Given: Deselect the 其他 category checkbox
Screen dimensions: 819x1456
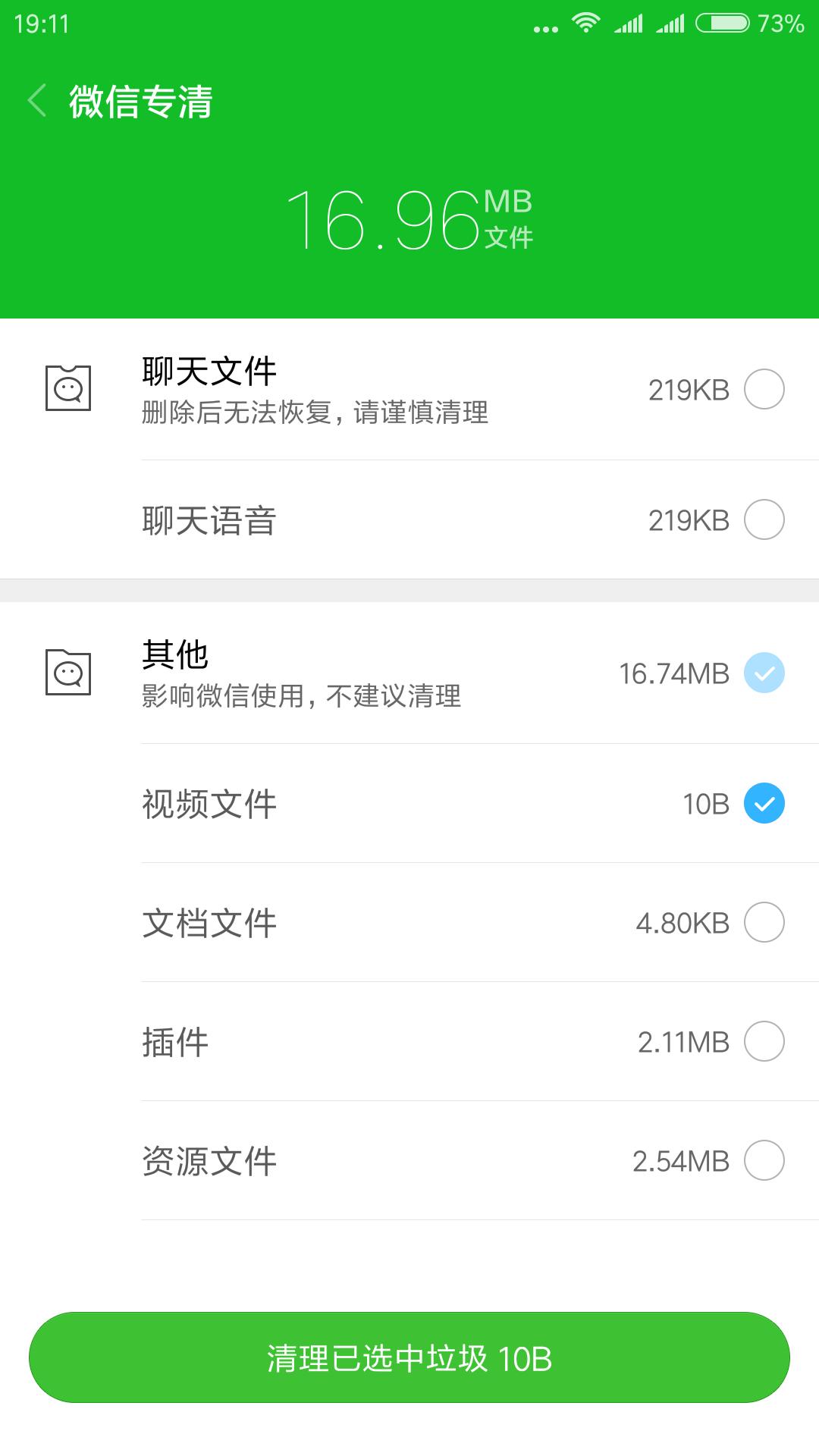Looking at the screenshot, I should [x=766, y=673].
